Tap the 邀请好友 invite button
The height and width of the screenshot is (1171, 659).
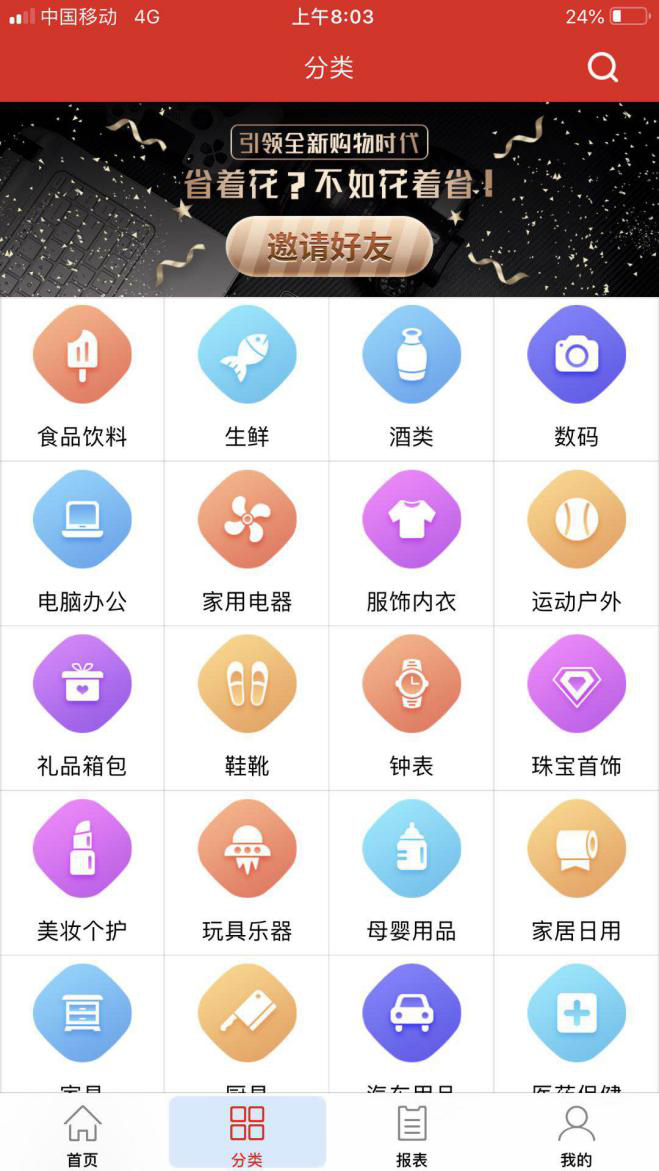[x=329, y=246]
